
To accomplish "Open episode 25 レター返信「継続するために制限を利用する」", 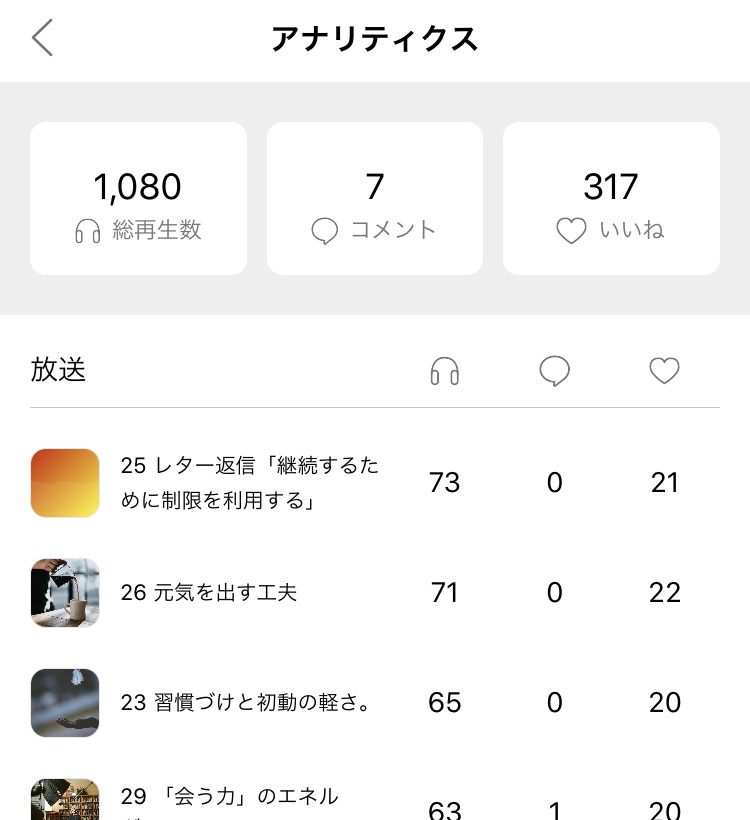I will coord(250,483).
